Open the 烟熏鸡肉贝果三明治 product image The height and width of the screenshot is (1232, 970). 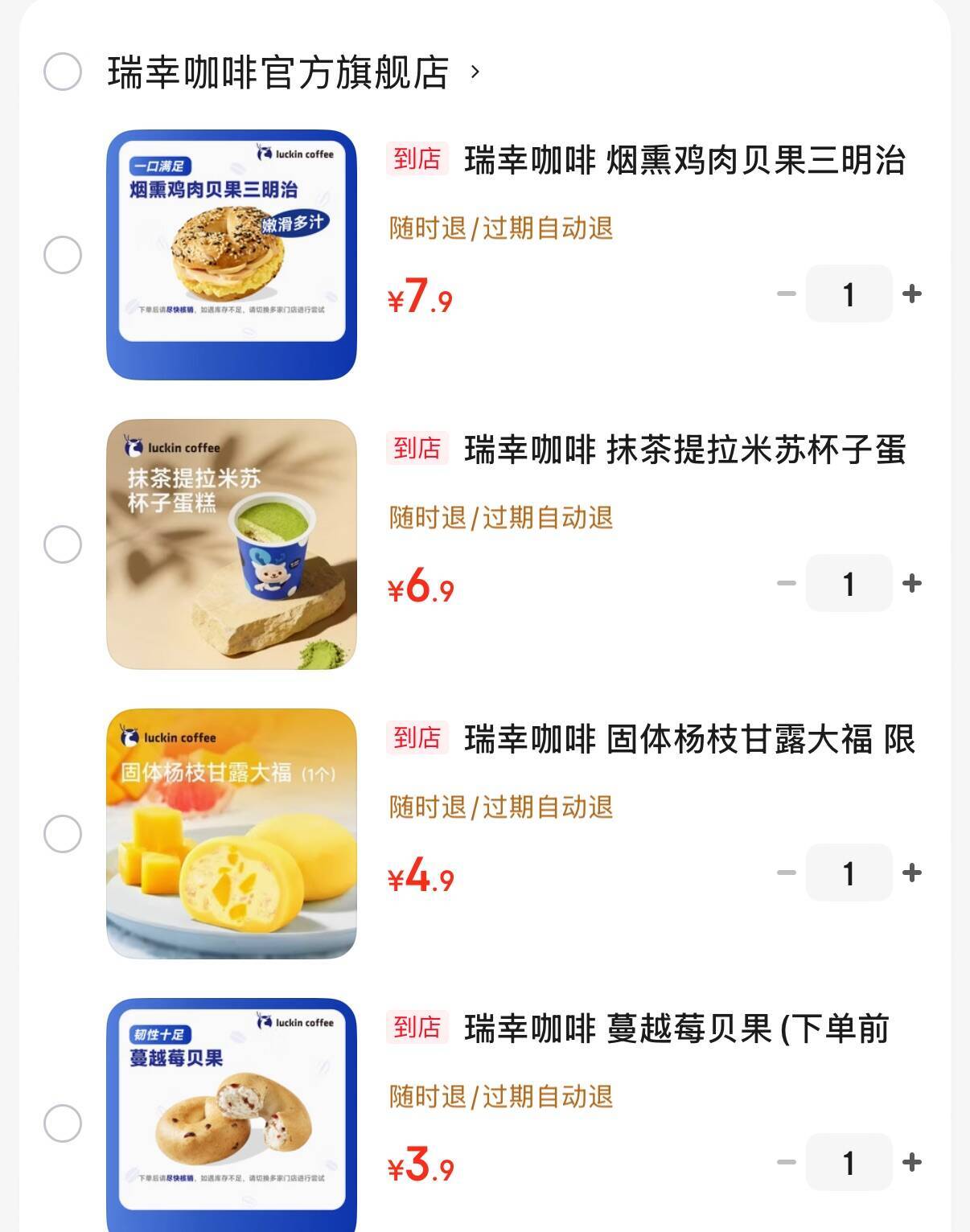pyautogui.click(x=232, y=254)
